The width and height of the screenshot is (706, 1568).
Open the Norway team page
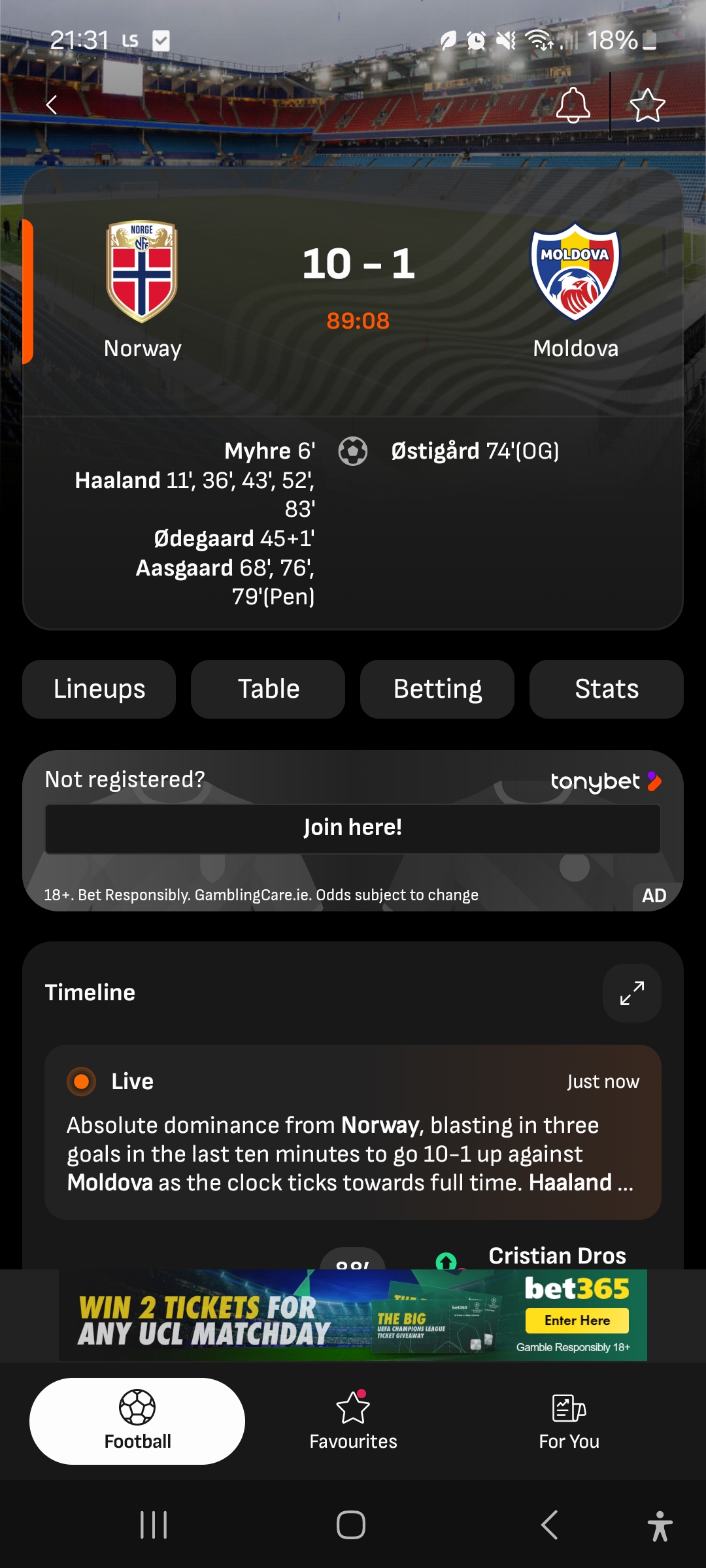pyautogui.click(x=143, y=291)
